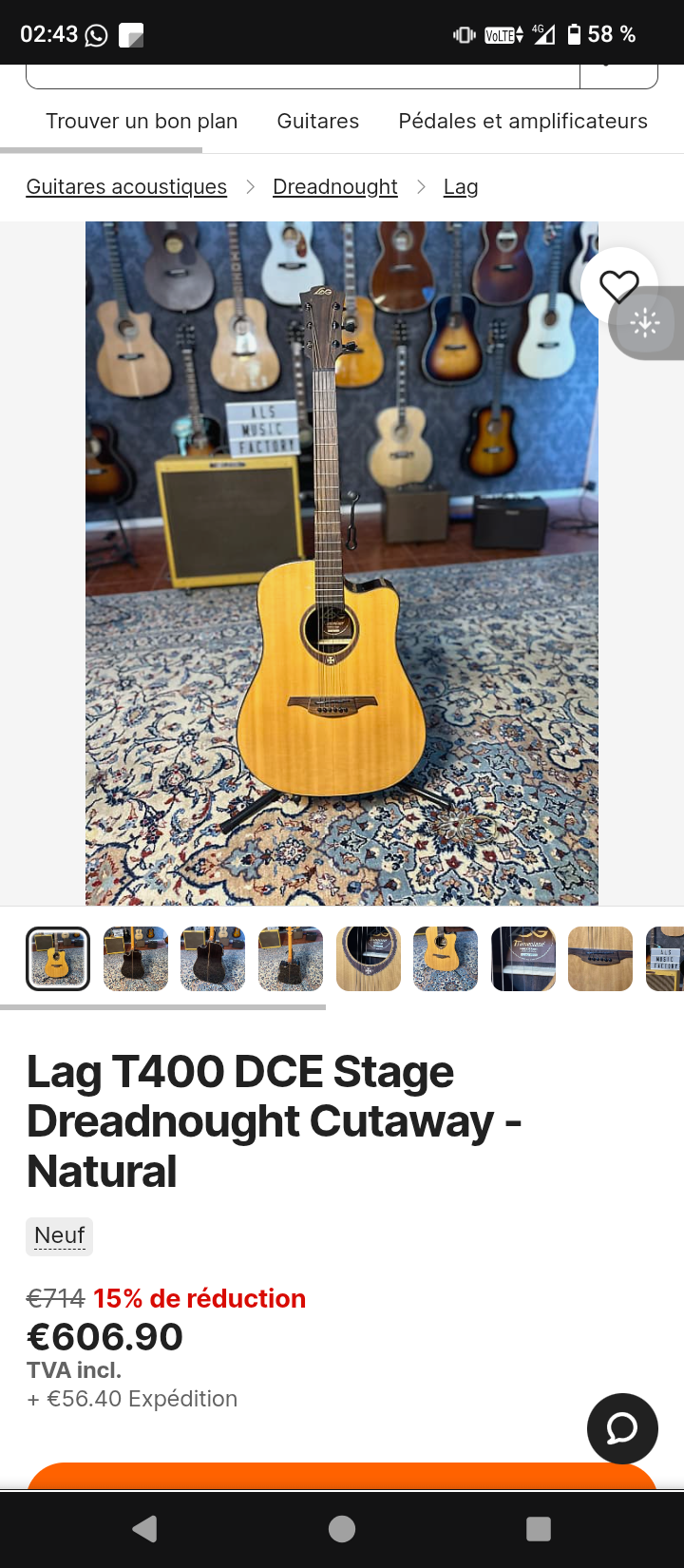Open the Trouver un bon plan tab
The height and width of the screenshot is (1568, 684).
pyautogui.click(x=142, y=121)
